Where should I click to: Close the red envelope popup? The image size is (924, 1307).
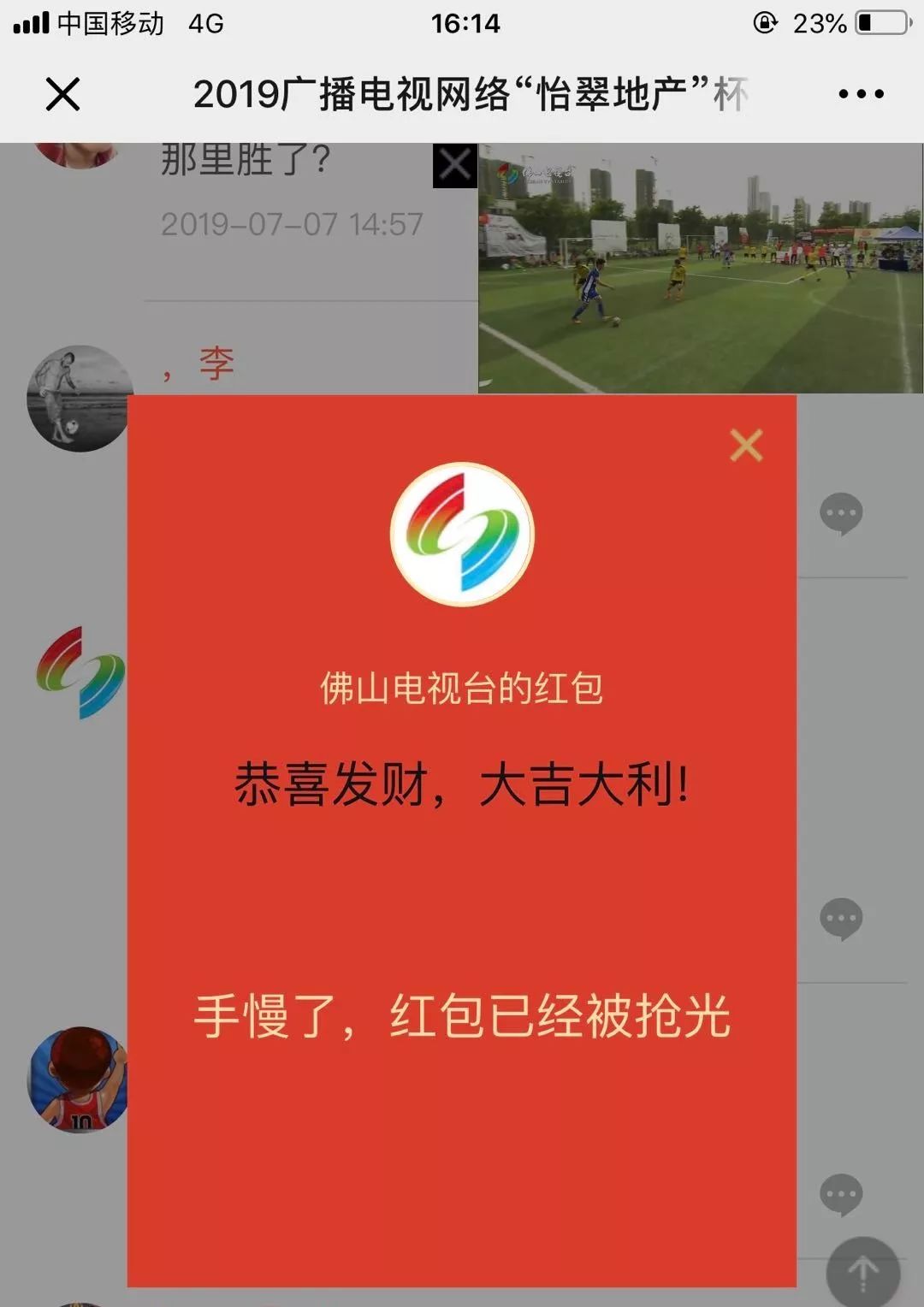[747, 443]
